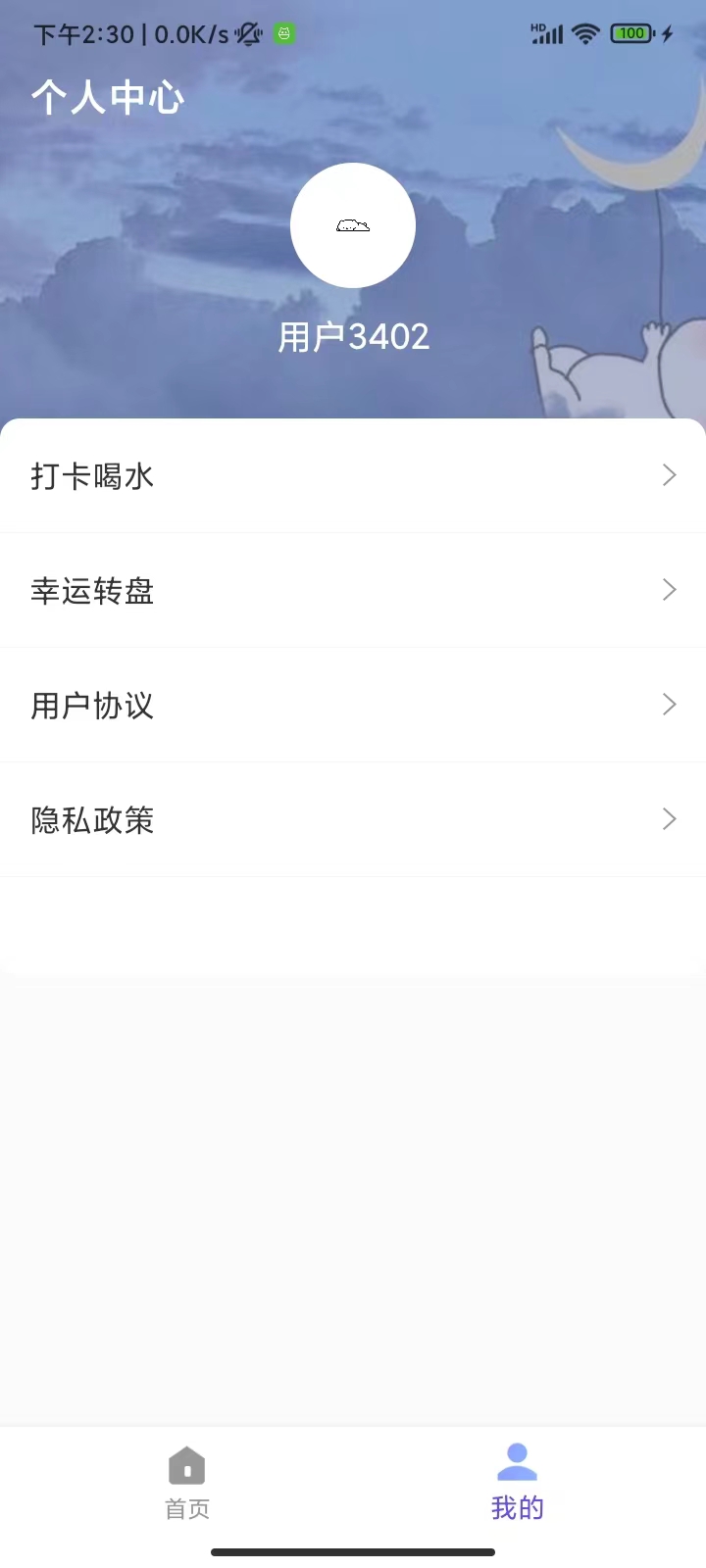Tap the person icon for 我的 tab
This screenshot has height=1568, width=706.
click(x=517, y=1461)
